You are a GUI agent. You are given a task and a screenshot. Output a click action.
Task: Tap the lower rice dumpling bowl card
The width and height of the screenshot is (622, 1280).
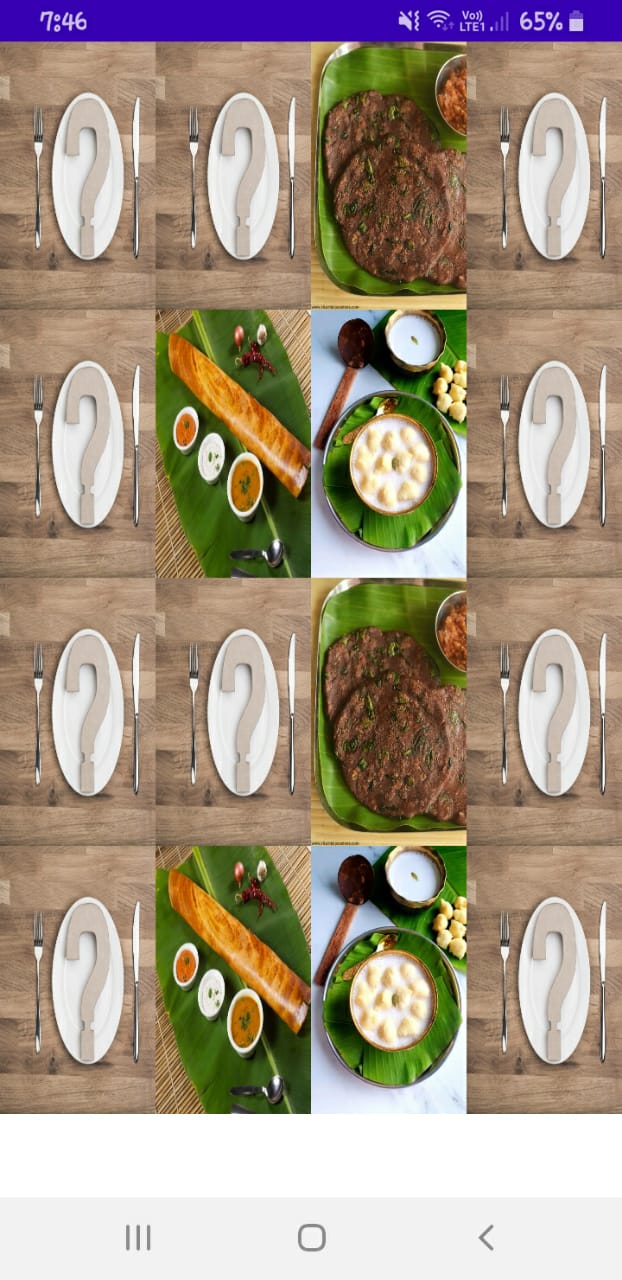[x=389, y=979]
